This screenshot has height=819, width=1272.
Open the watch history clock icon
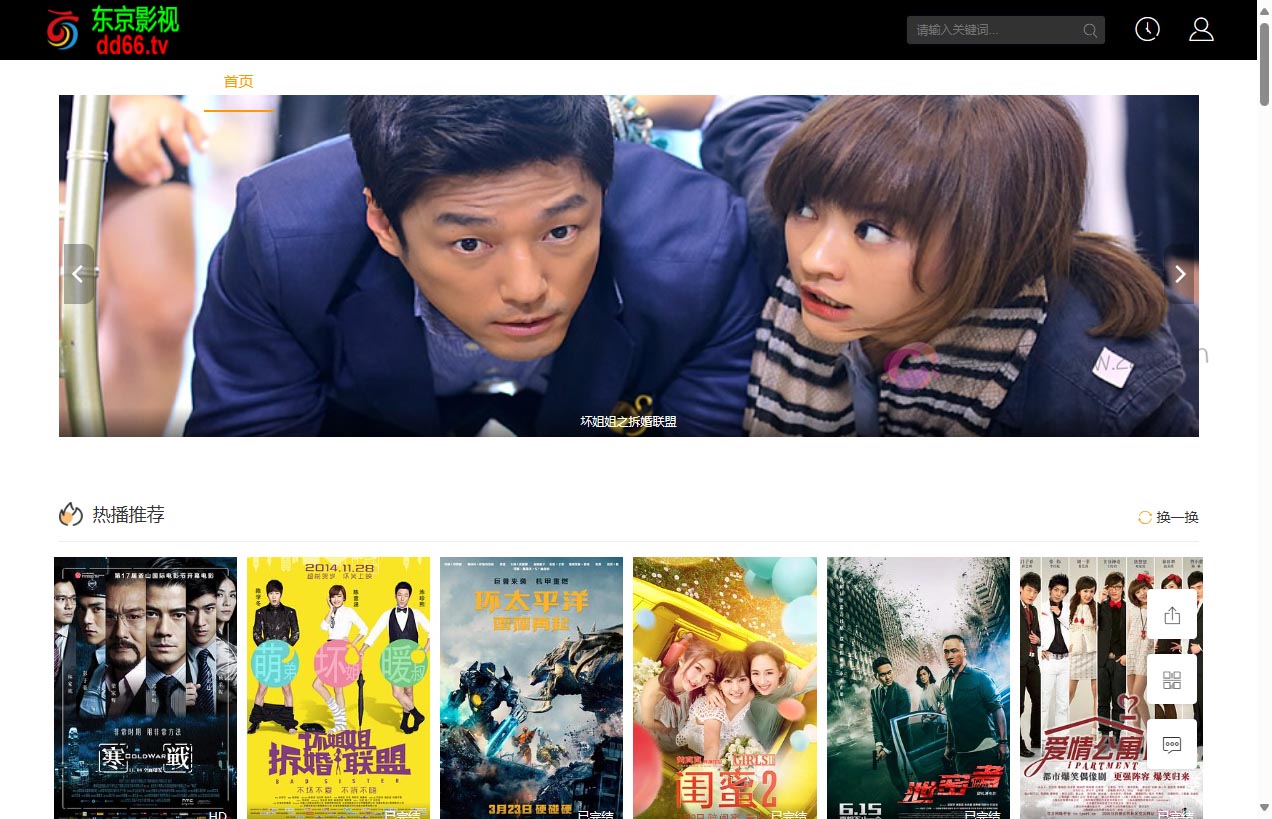click(1147, 30)
